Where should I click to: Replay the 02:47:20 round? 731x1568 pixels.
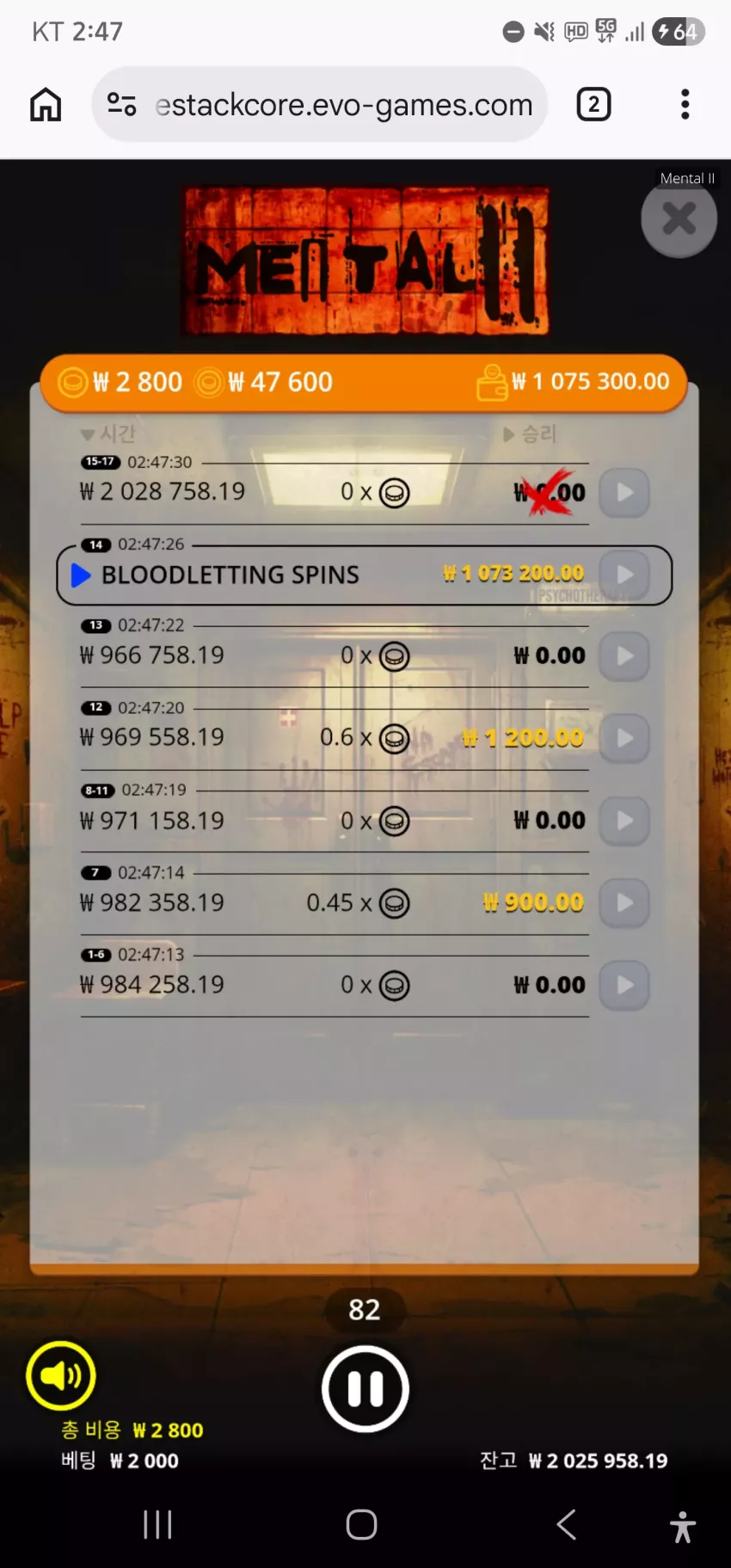coord(624,738)
